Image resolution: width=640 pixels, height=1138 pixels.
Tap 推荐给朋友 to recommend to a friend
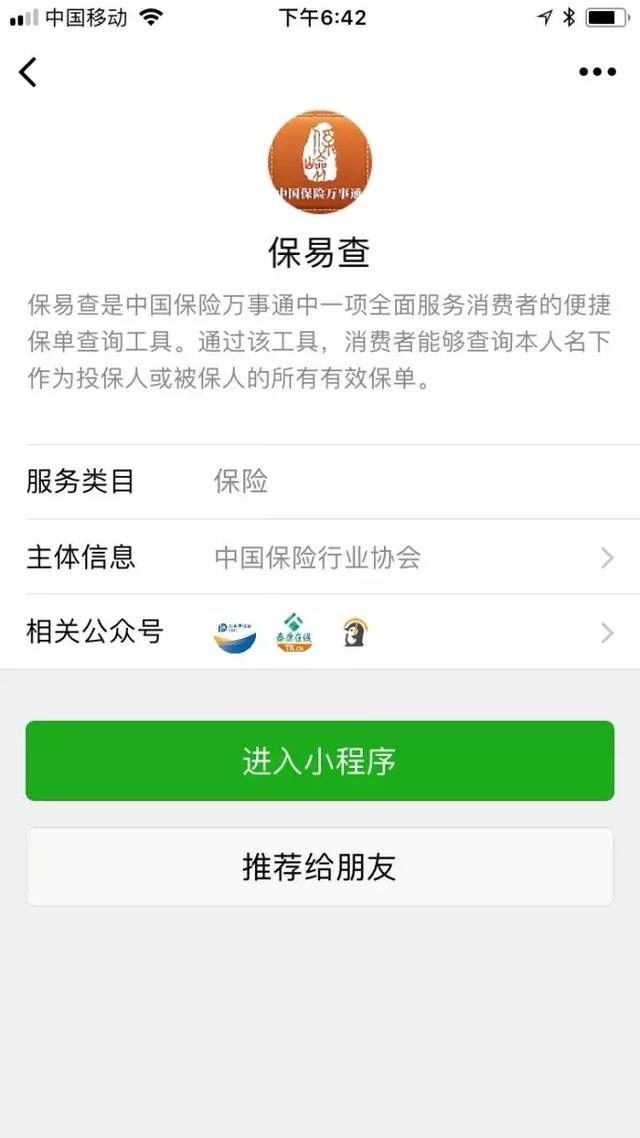[x=320, y=866]
